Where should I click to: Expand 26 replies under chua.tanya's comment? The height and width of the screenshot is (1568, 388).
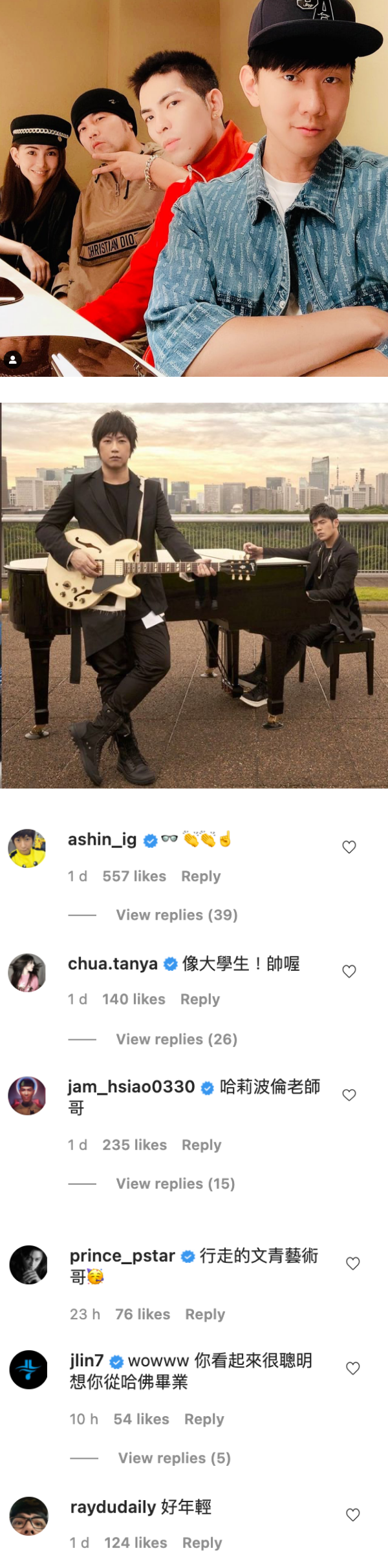[x=177, y=1039]
